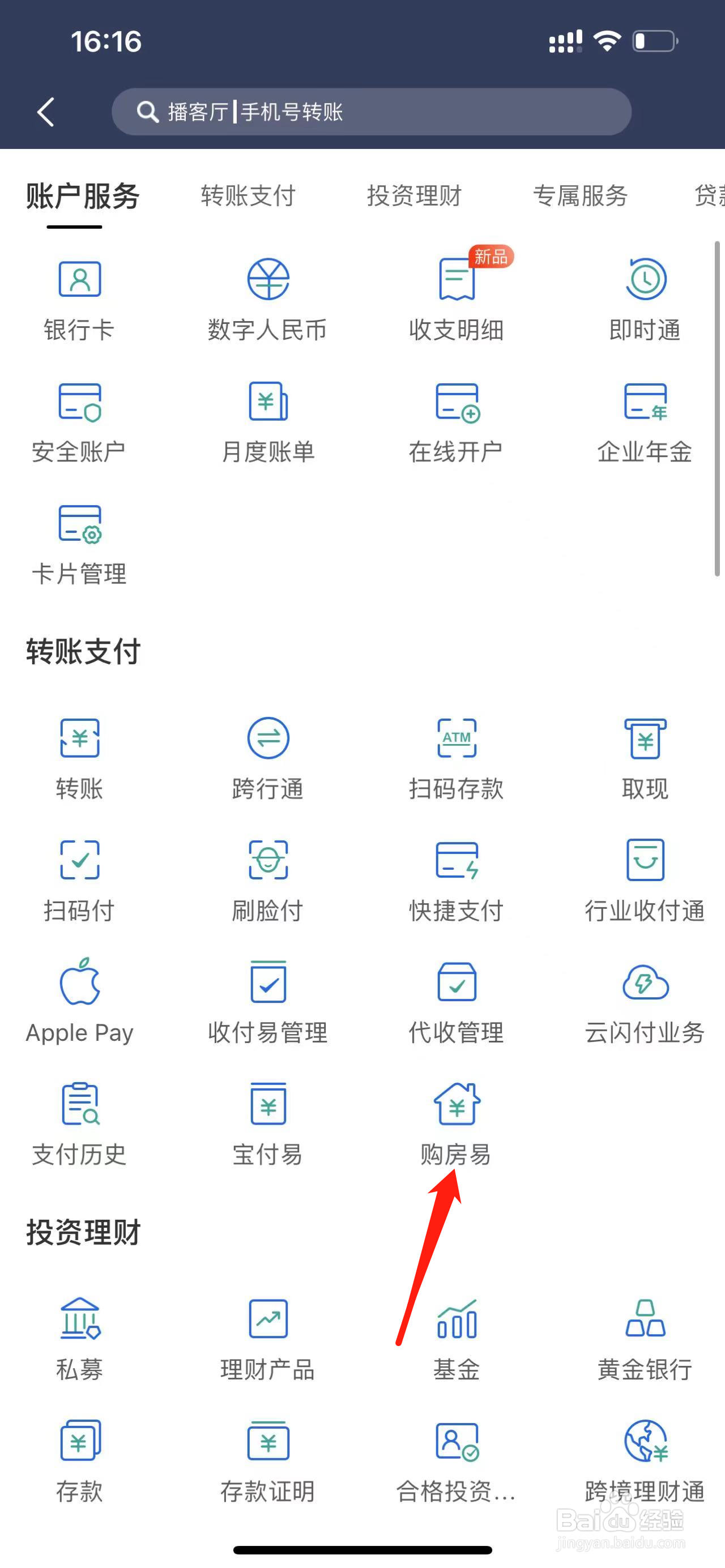This screenshot has width=725, height=1568.
Task: Open 云闪付业务
Action: click(645, 1001)
